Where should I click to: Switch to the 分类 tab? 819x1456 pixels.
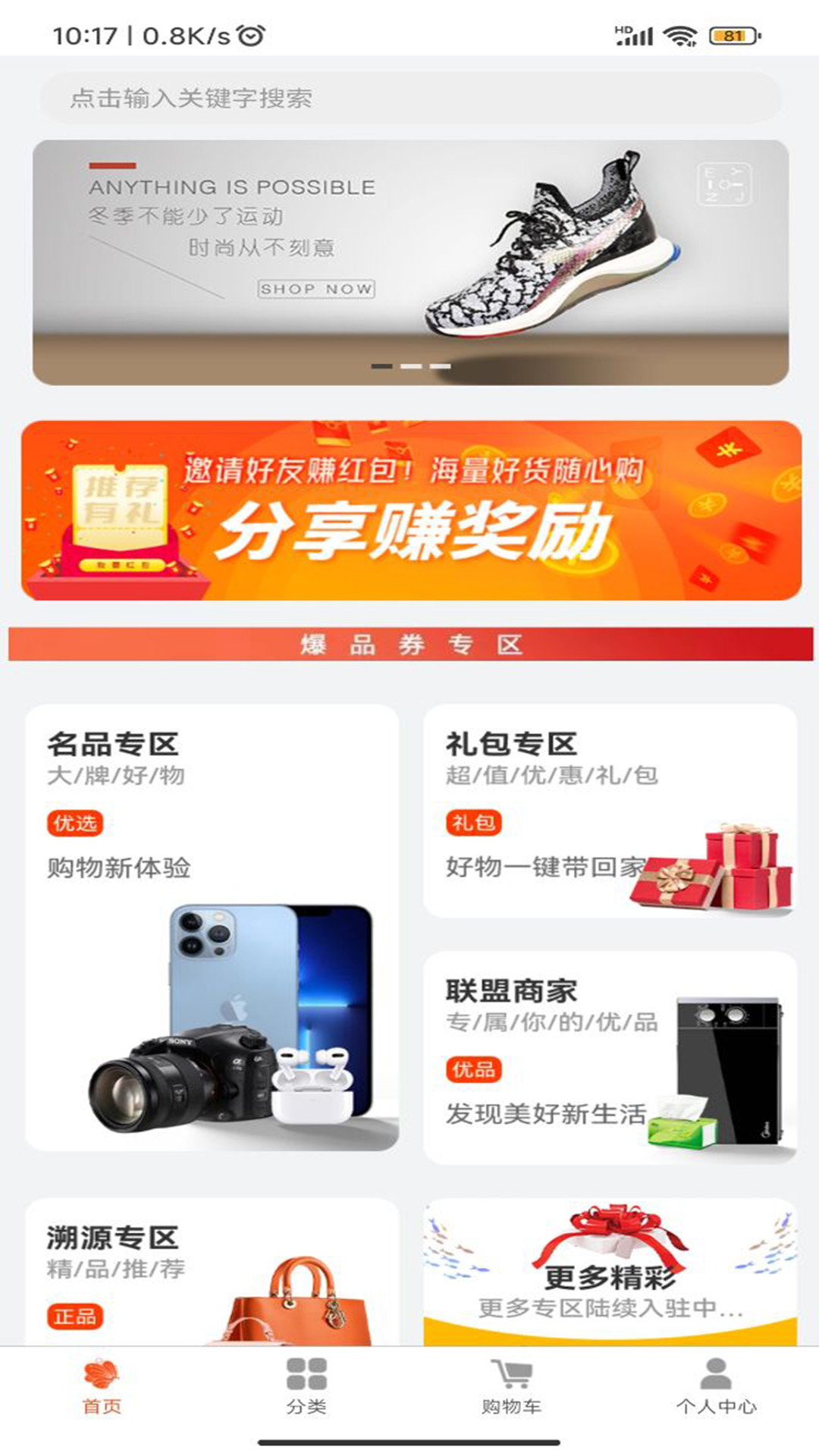click(307, 1388)
